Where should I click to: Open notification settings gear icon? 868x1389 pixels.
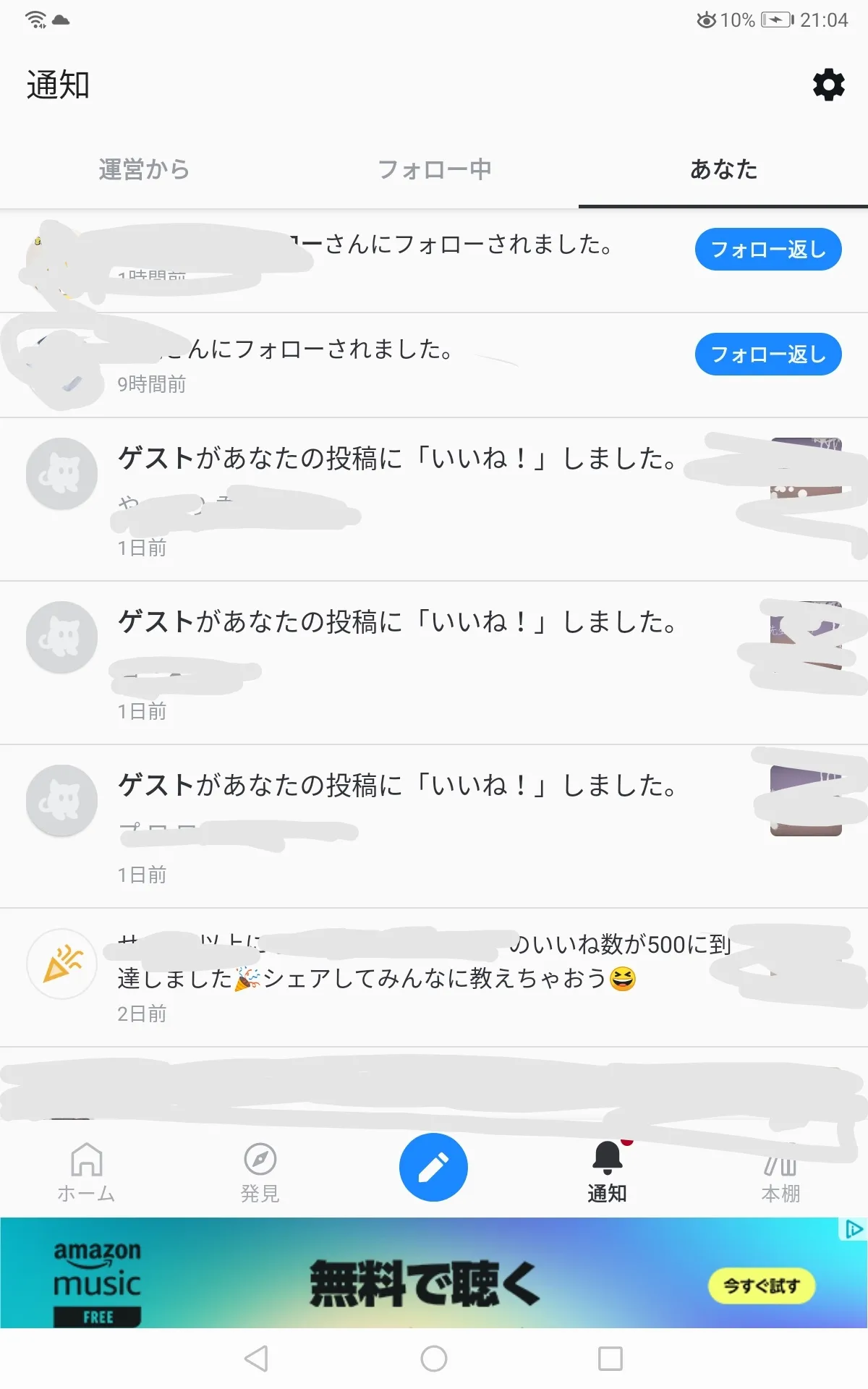(x=828, y=85)
